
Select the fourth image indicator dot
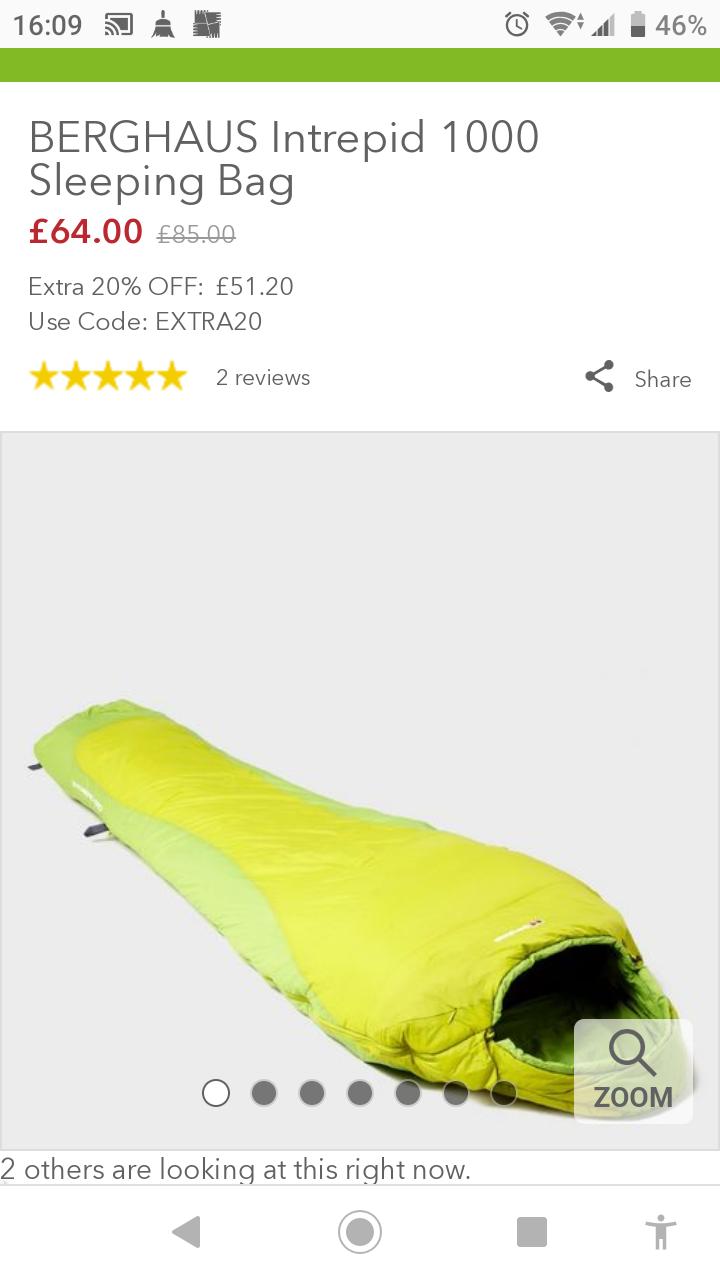(x=360, y=1093)
